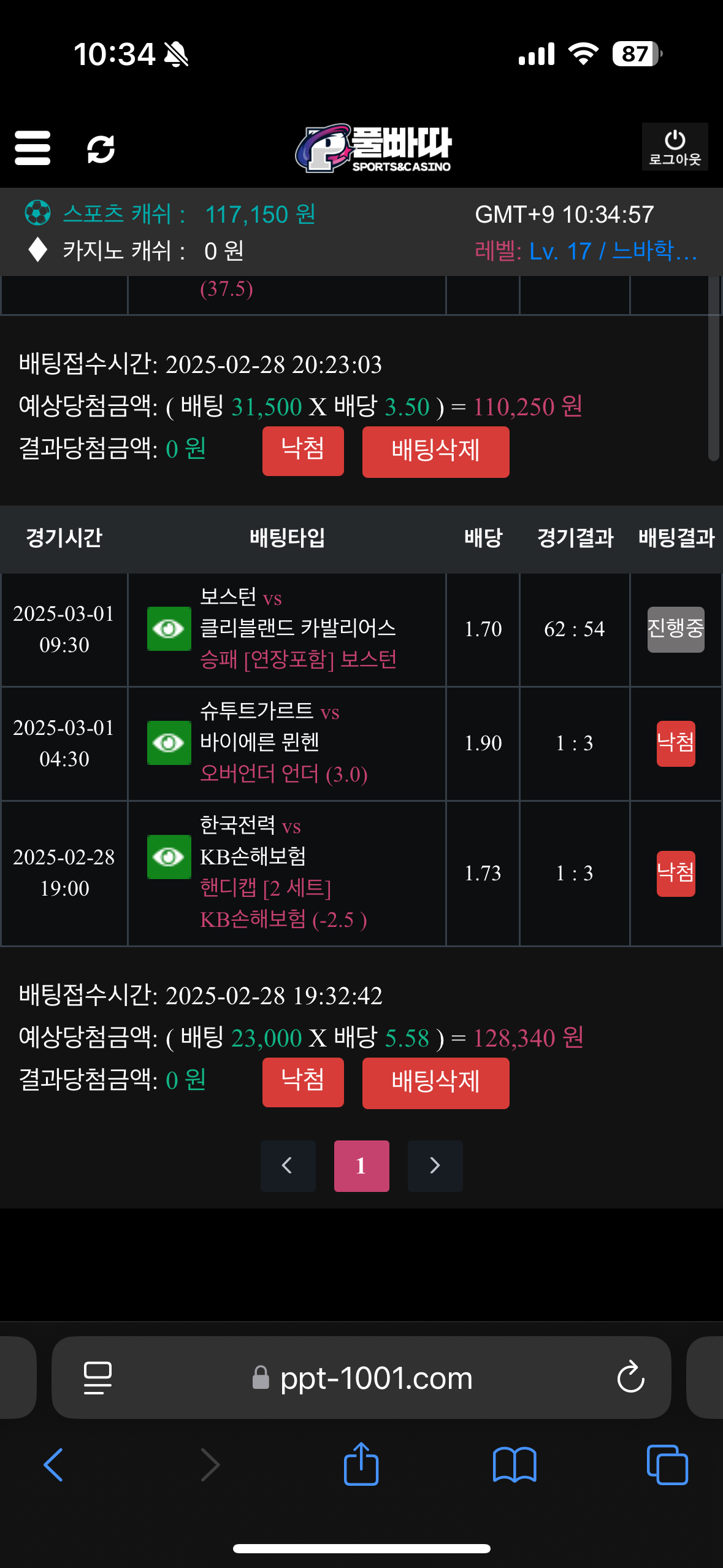
Task: Tap the eye icon for the 슈투트가르트 match
Action: click(169, 743)
